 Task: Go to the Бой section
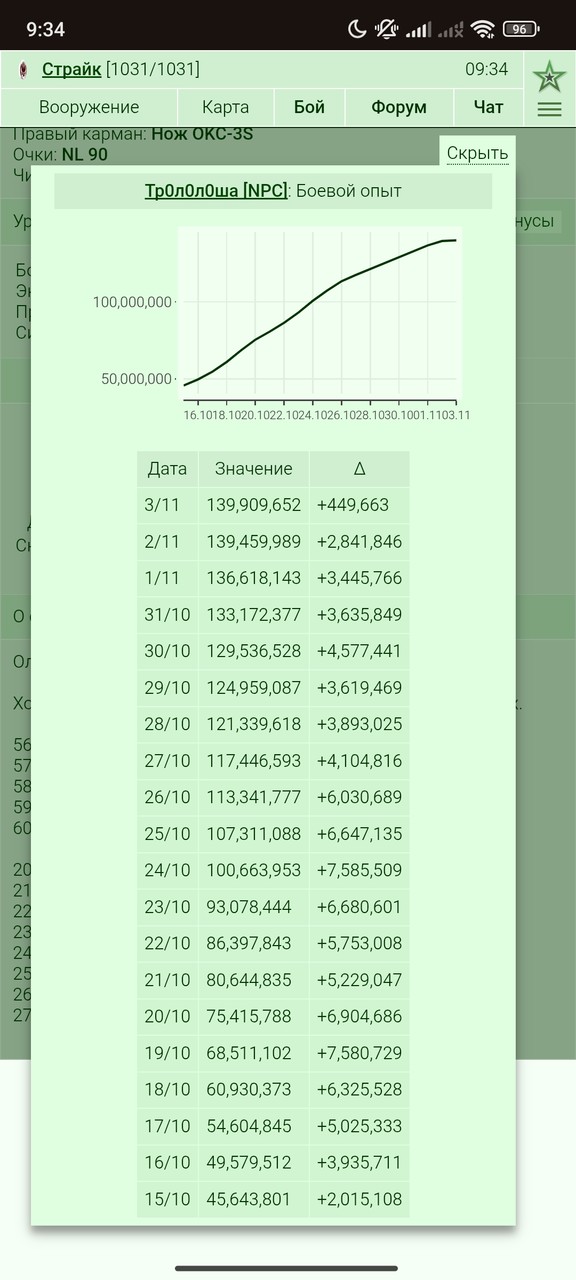click(x=309, y=107)
